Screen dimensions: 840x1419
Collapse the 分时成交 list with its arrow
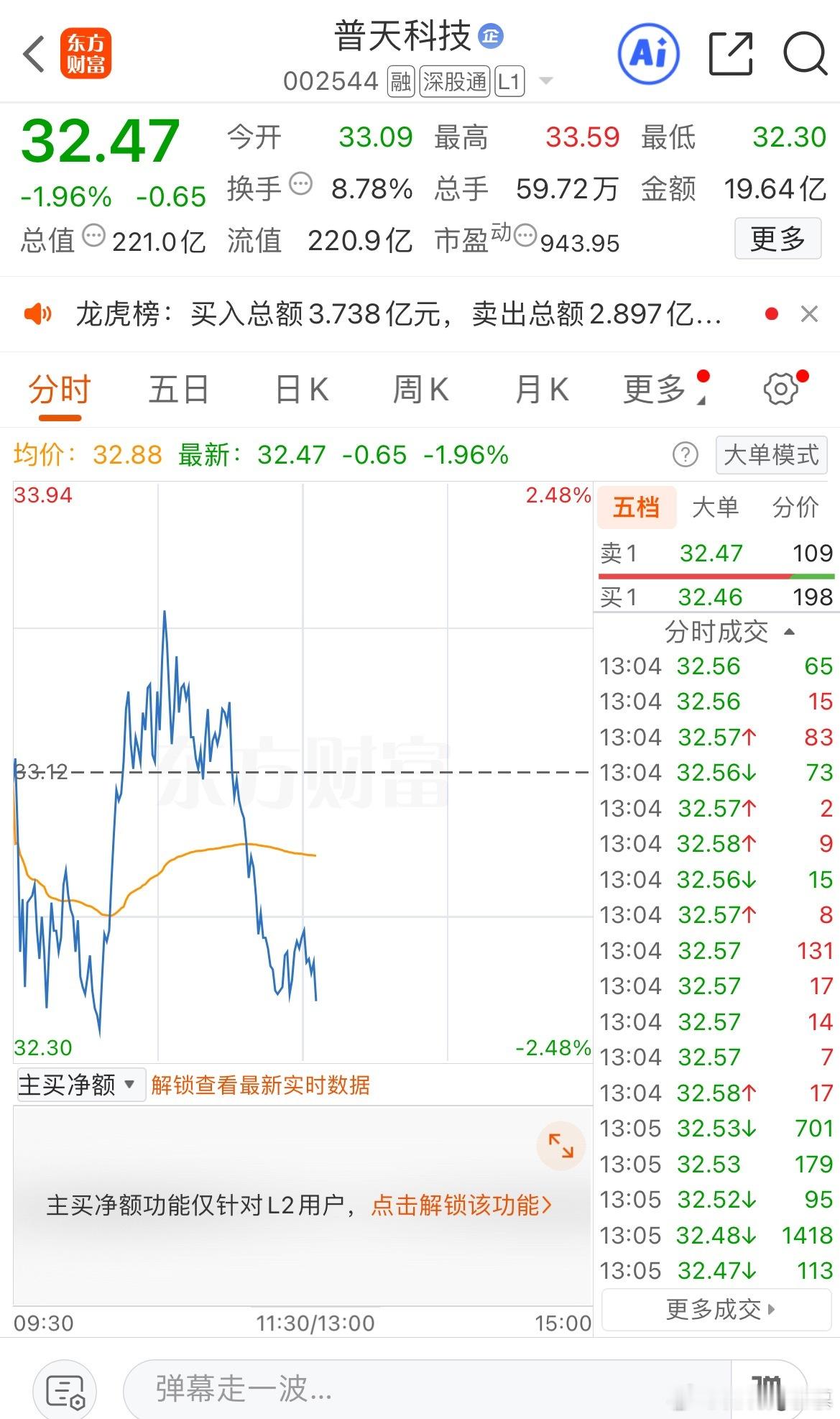coord(790,632)
